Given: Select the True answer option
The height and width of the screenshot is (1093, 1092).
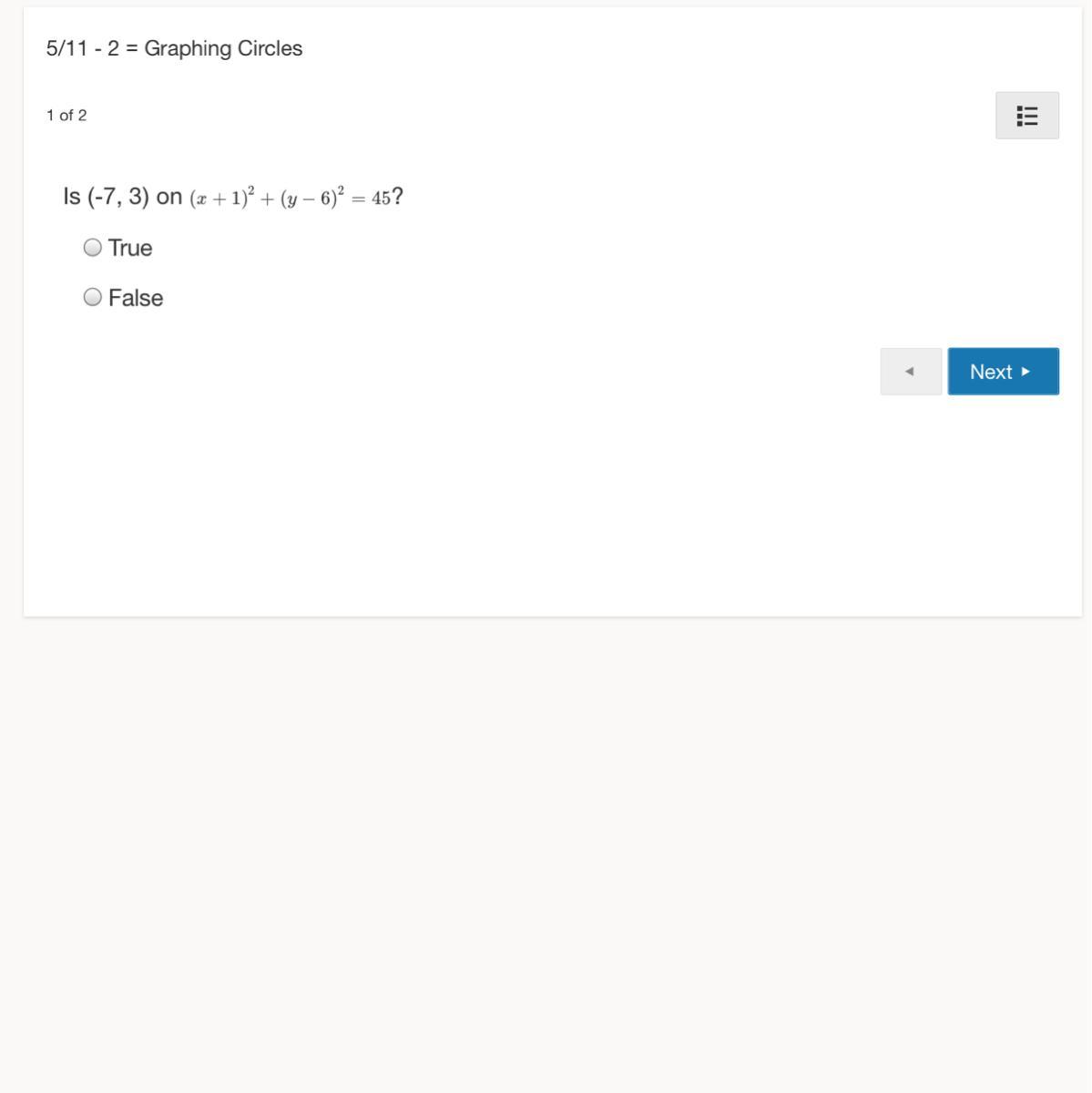Looking at the screenshot, I should point(92,248).
